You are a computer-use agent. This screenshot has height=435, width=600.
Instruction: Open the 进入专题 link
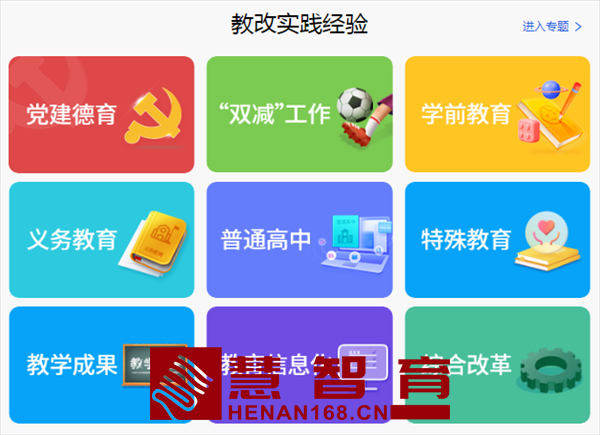[551, 27]
